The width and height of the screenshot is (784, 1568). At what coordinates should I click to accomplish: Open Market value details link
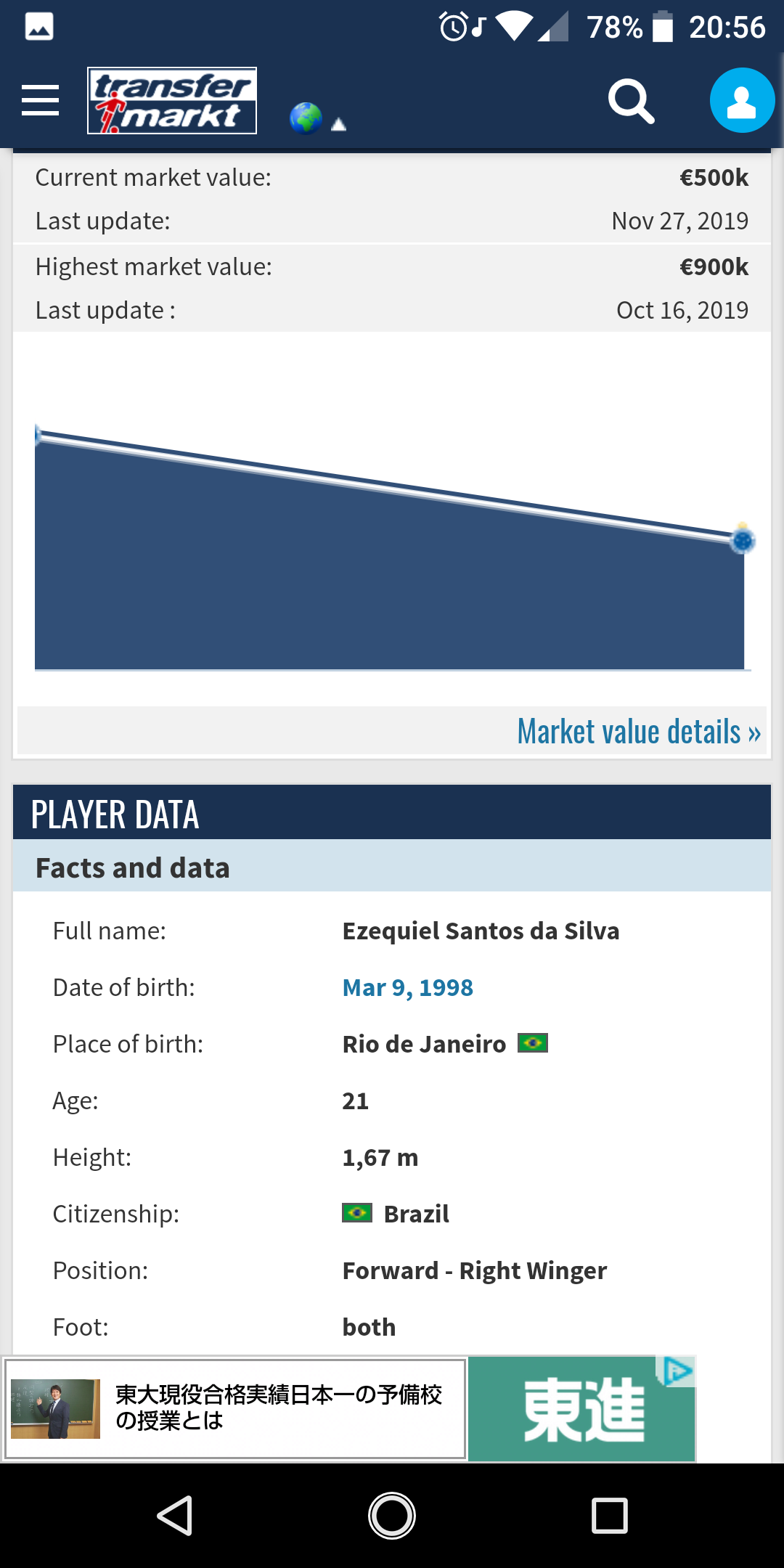click(639, 731)
